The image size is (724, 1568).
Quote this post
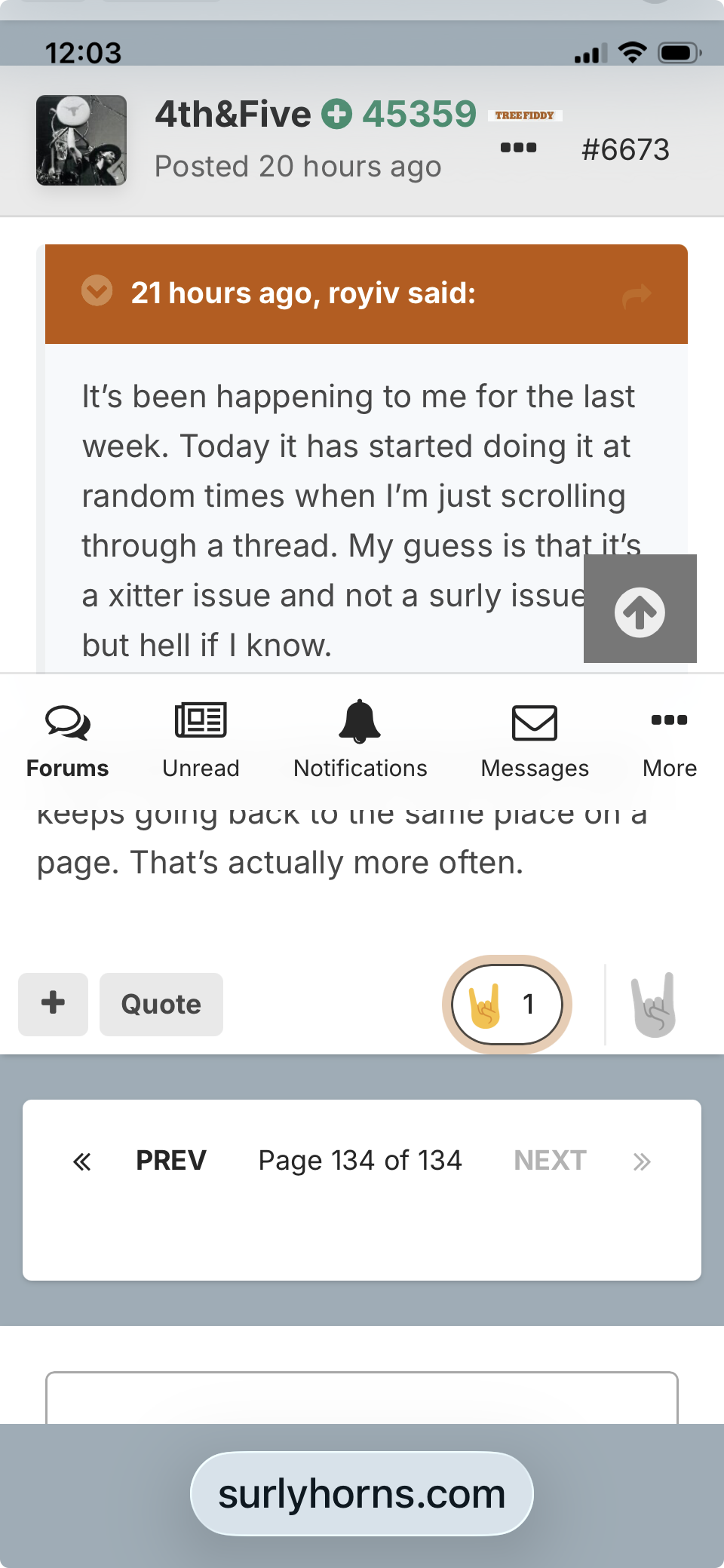pyautogui.click(x=161, y=1004)
